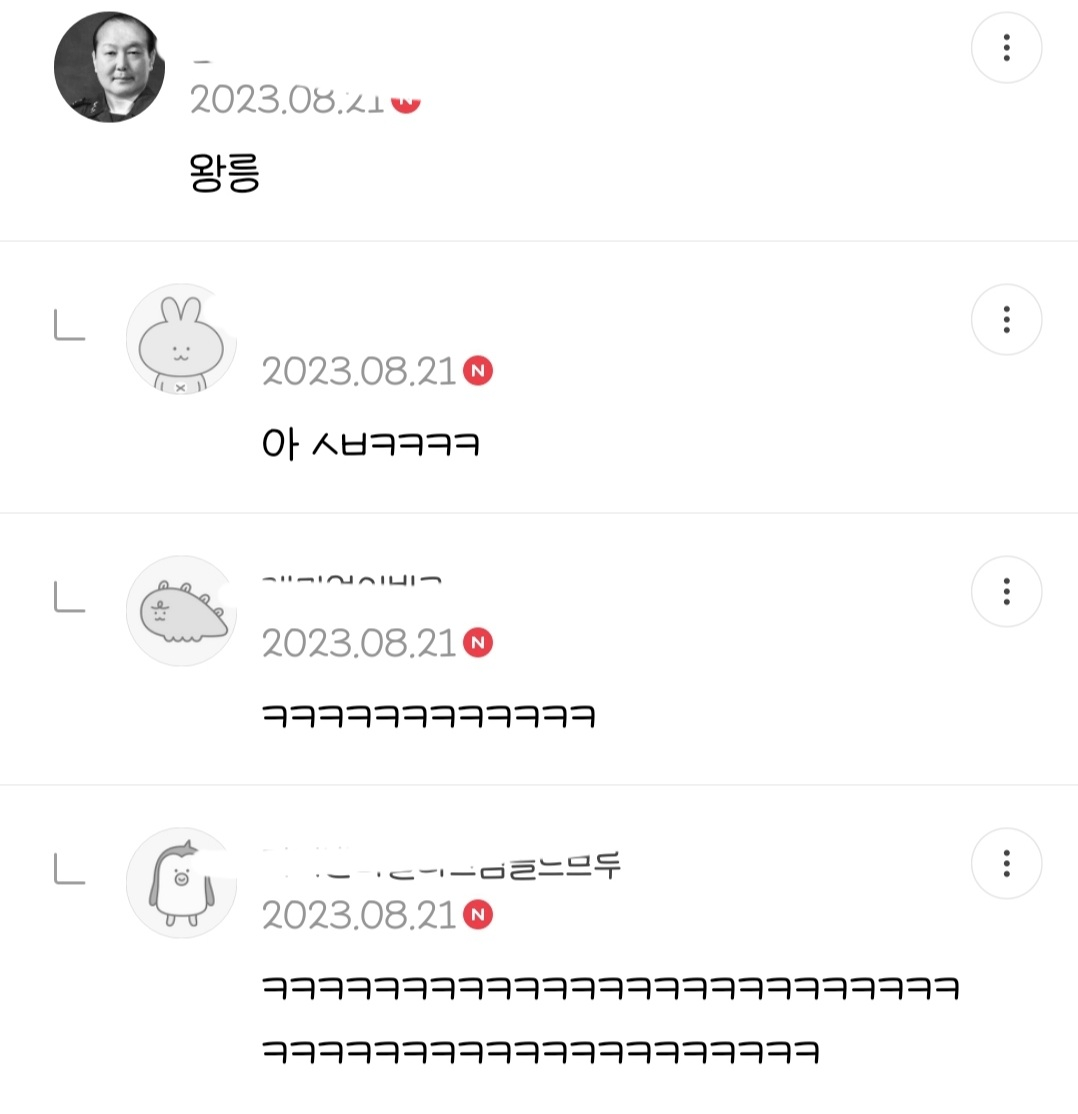Open the penguin avatar's profile
Viewport: 1078px width, 1114px height.
point(181,883)
